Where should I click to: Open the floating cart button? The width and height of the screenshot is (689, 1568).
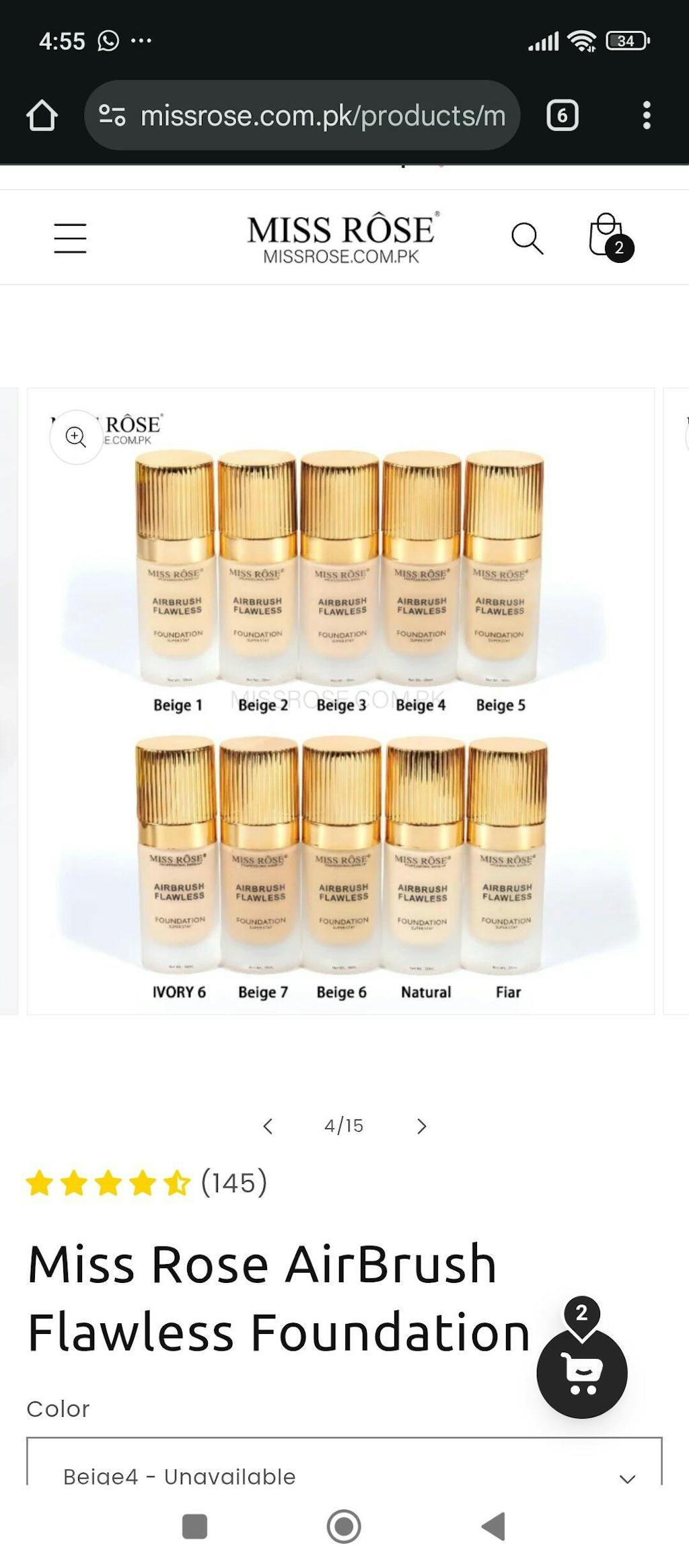(581, 1373)
